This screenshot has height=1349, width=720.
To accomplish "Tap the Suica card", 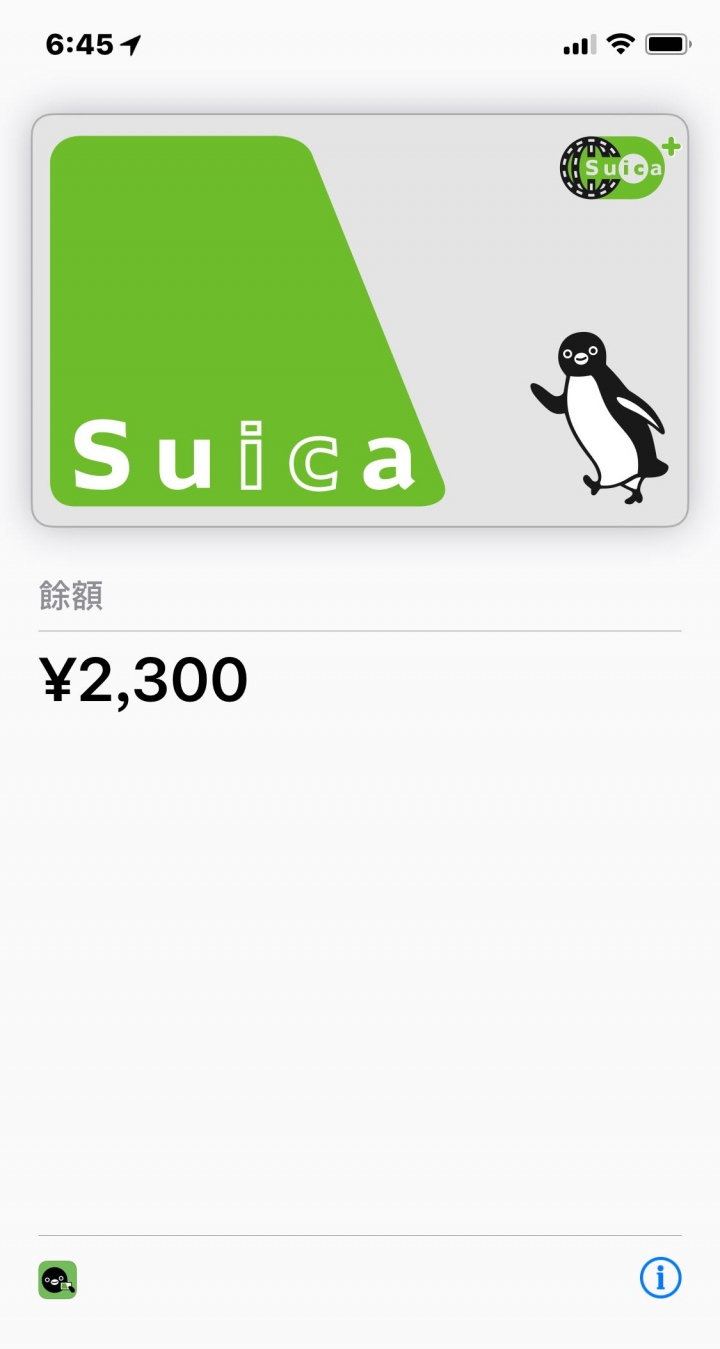I will [x=360, y=320].
